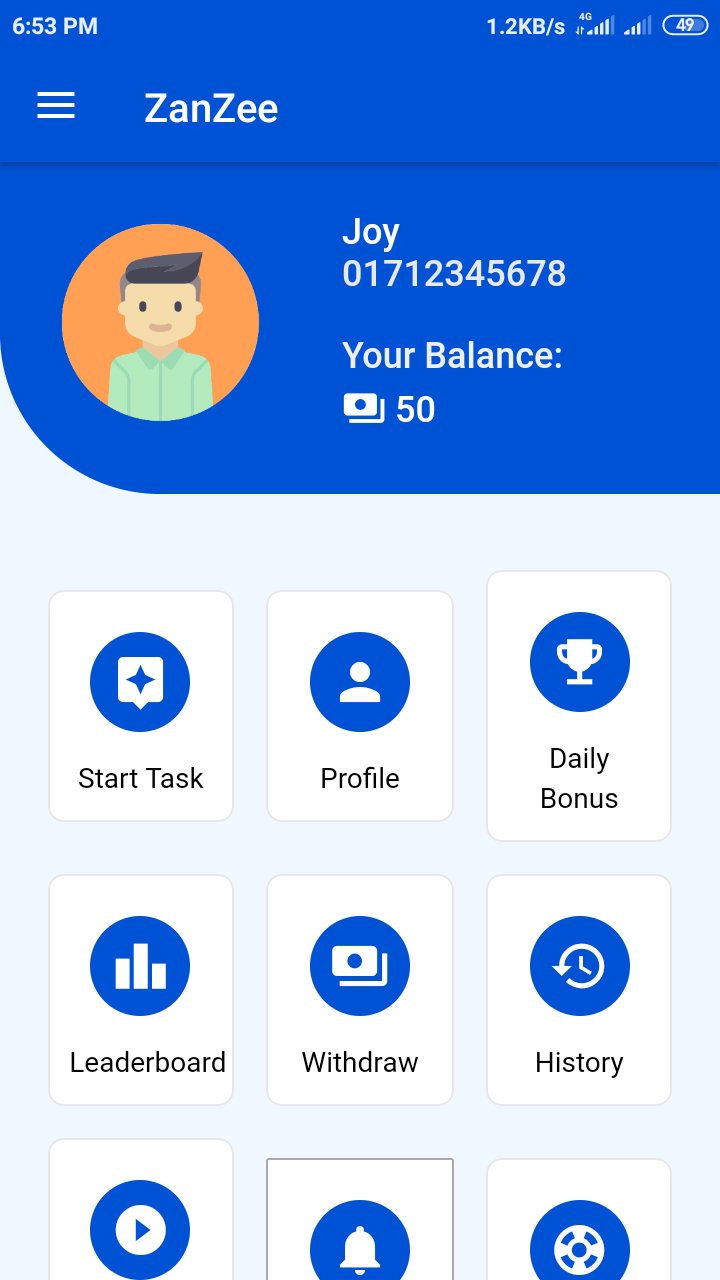
Task: Click the balance cash icon next to 50
Action: pyautogui.click(x=364, y=408)
